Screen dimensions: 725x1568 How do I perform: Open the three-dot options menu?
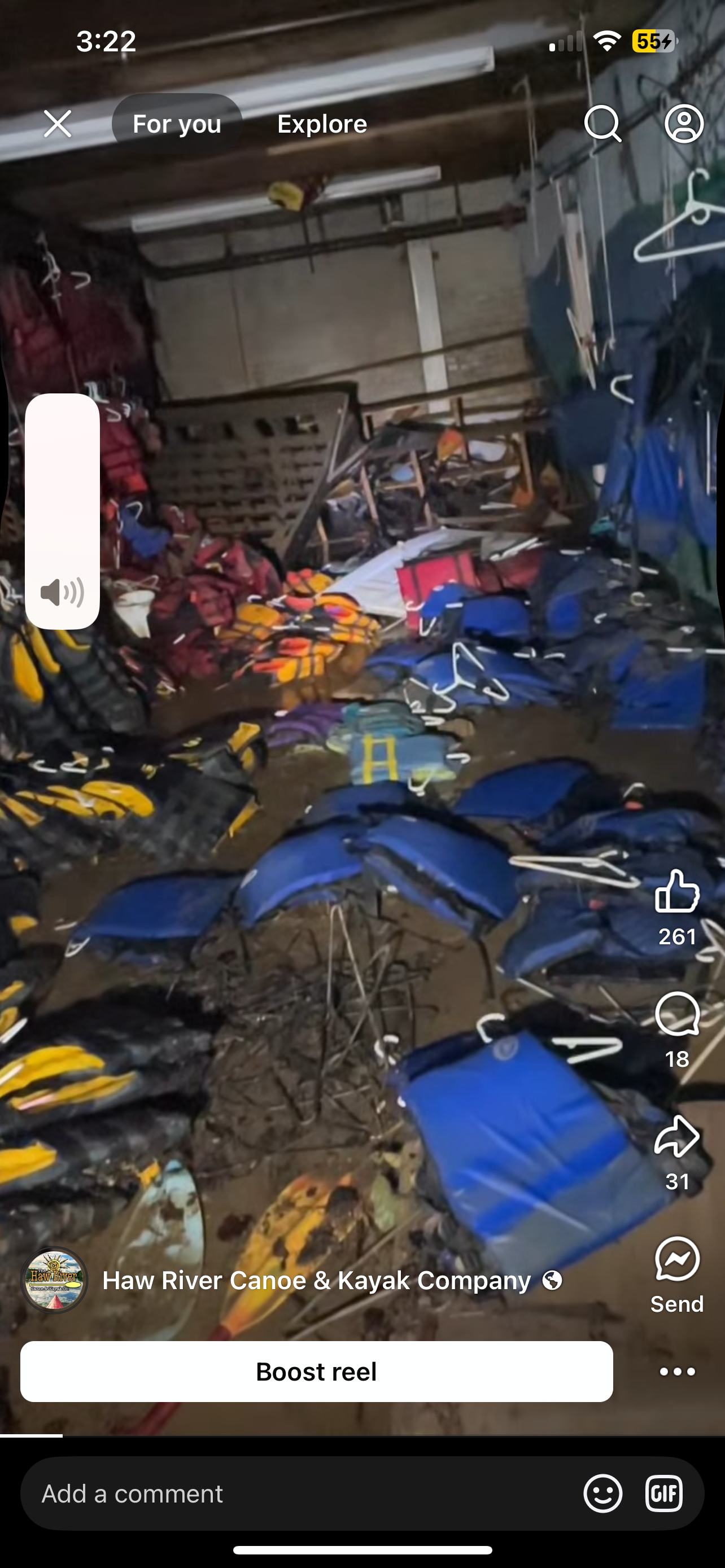click(x=677, y=1372)
